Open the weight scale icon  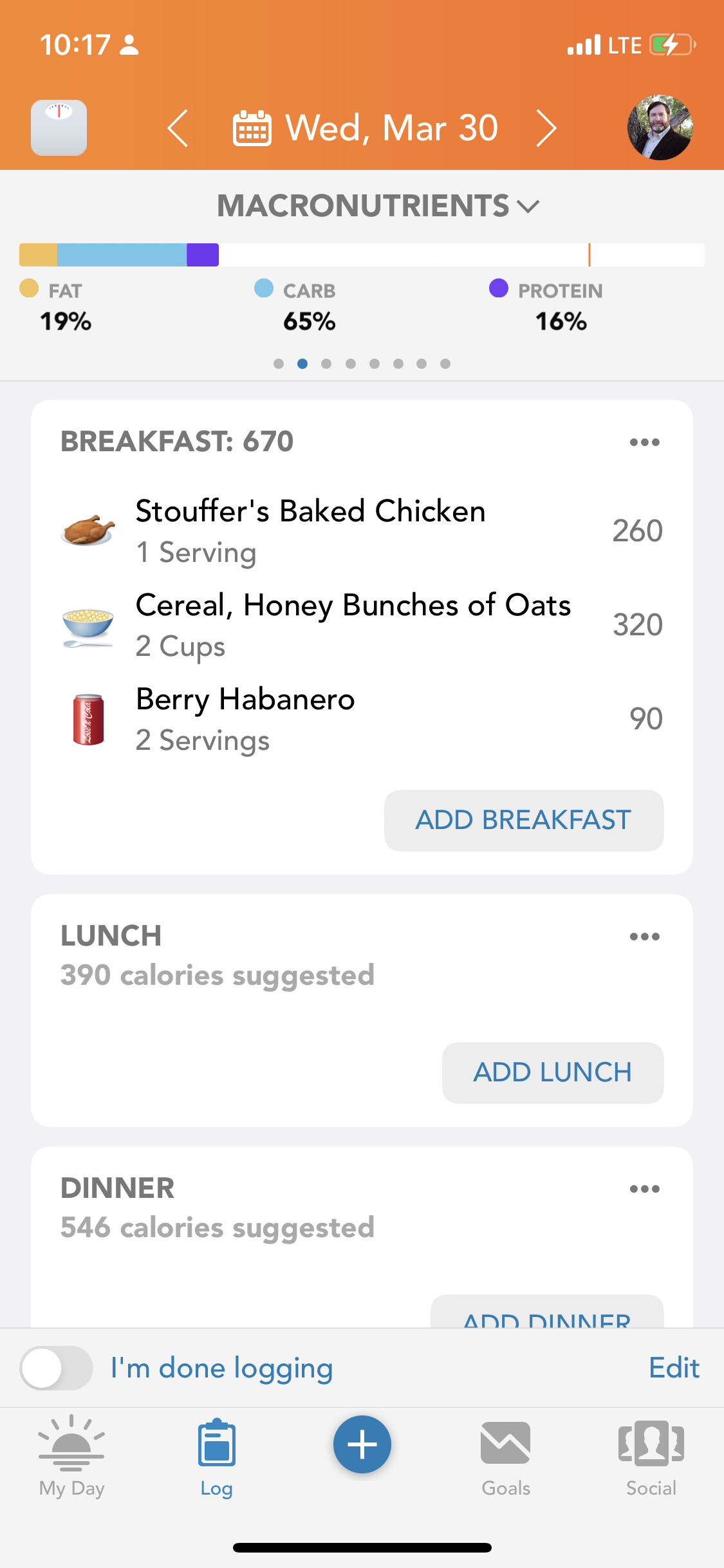point(59,127)
